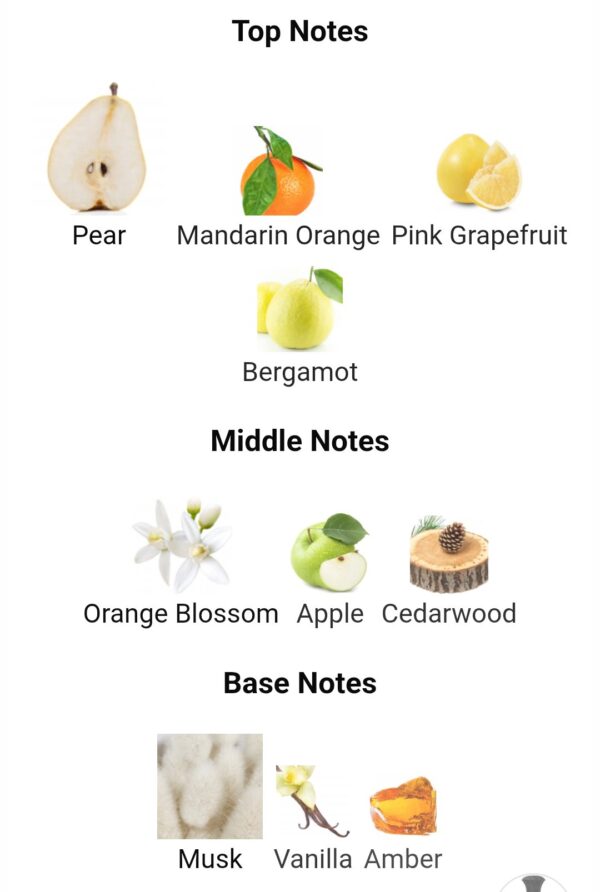The height and width of the screenshot is (892, 600).
Task: Select the Vanilla note
Action: pyautogui.click(x=312, y=800)
